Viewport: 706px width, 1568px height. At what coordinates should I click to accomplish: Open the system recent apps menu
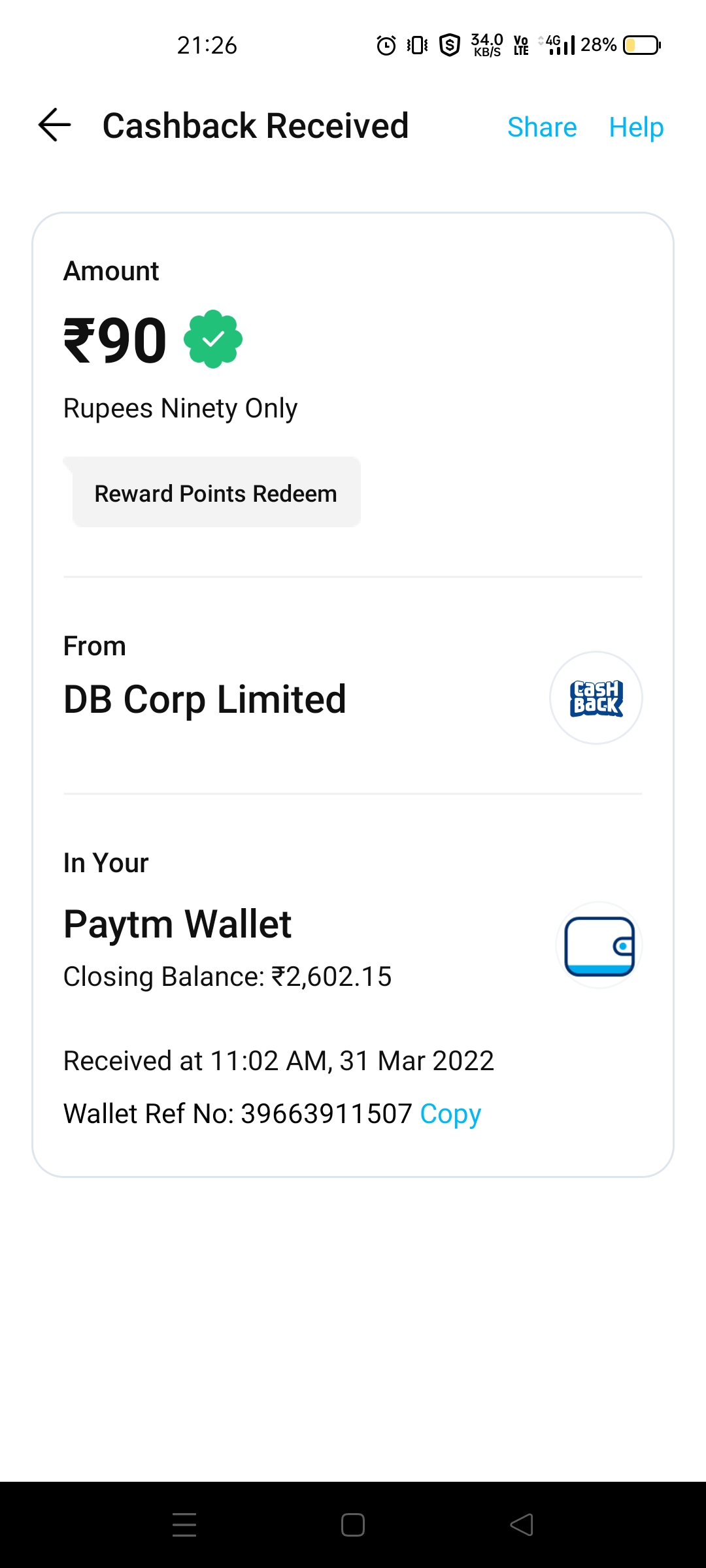click(x=184, y=1525)
